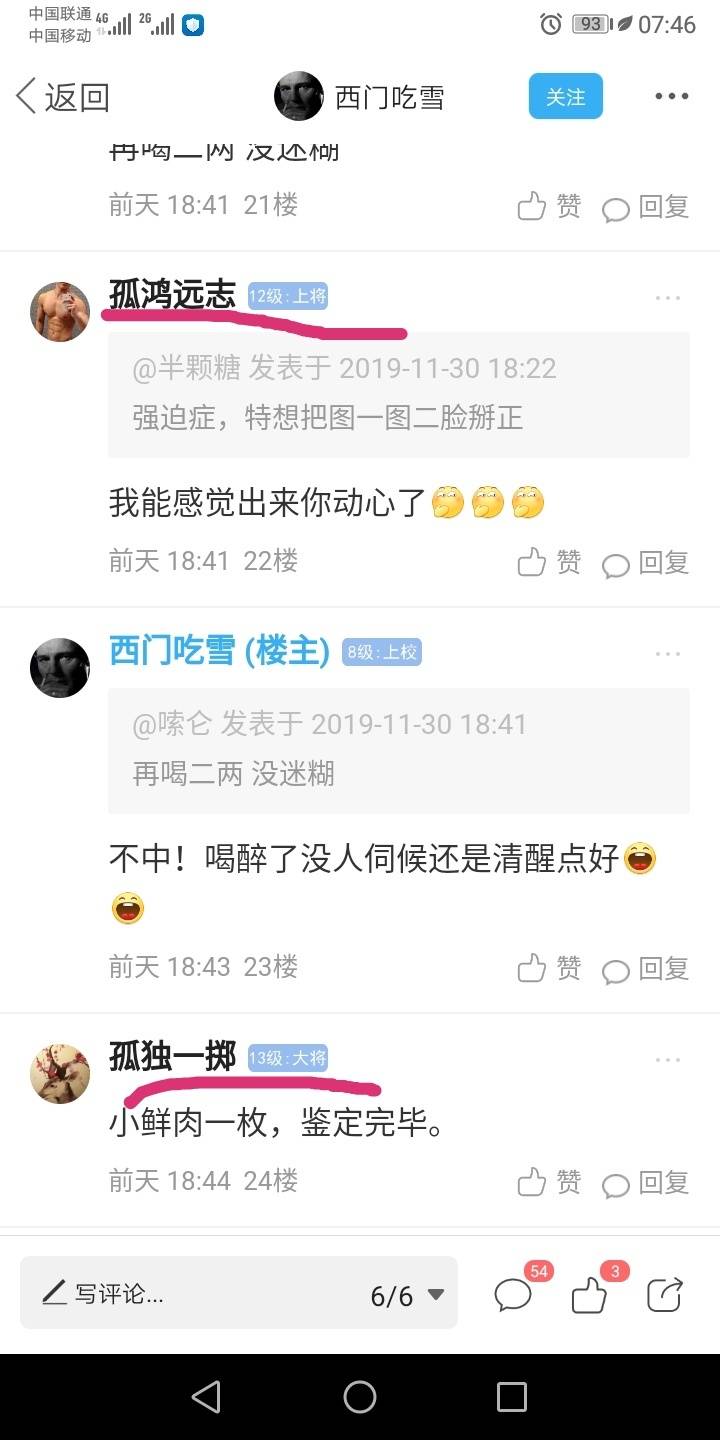This screenshot has width=720, height=1440.
Task: Reply to the 23楼 comment
Action: click(x=646, y=968)
